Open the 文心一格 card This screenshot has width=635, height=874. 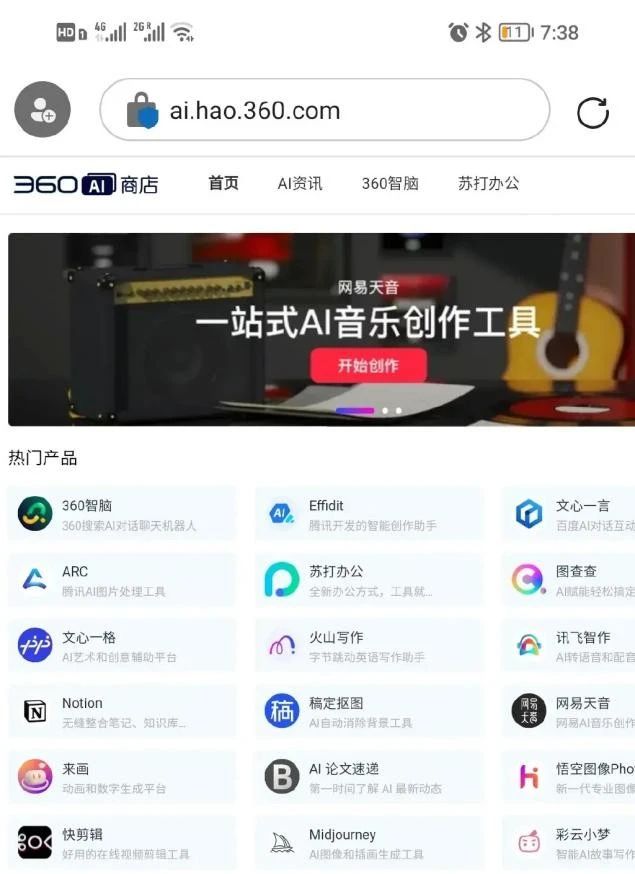(122, 646)
